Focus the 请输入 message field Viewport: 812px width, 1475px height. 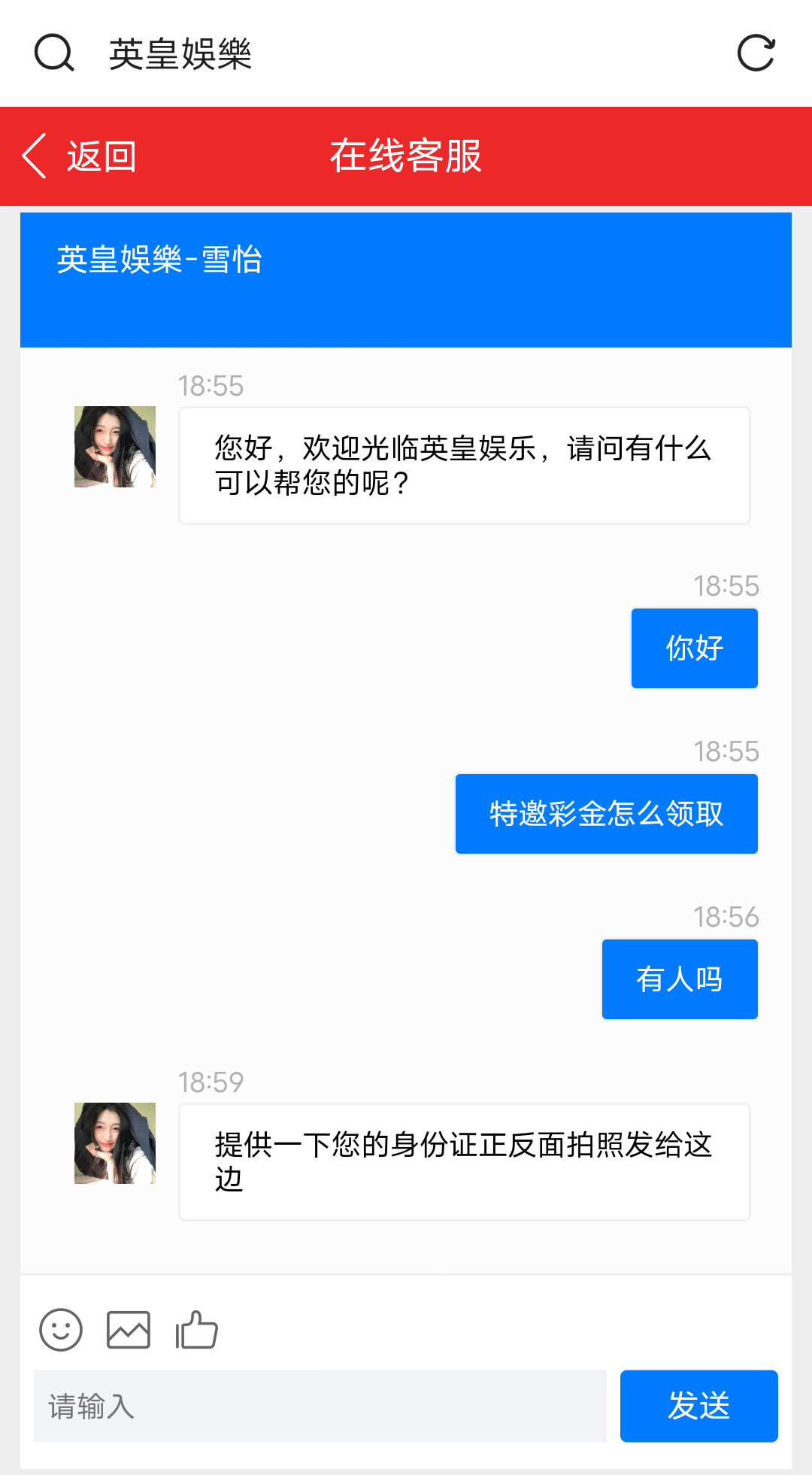coord(320,1406)
